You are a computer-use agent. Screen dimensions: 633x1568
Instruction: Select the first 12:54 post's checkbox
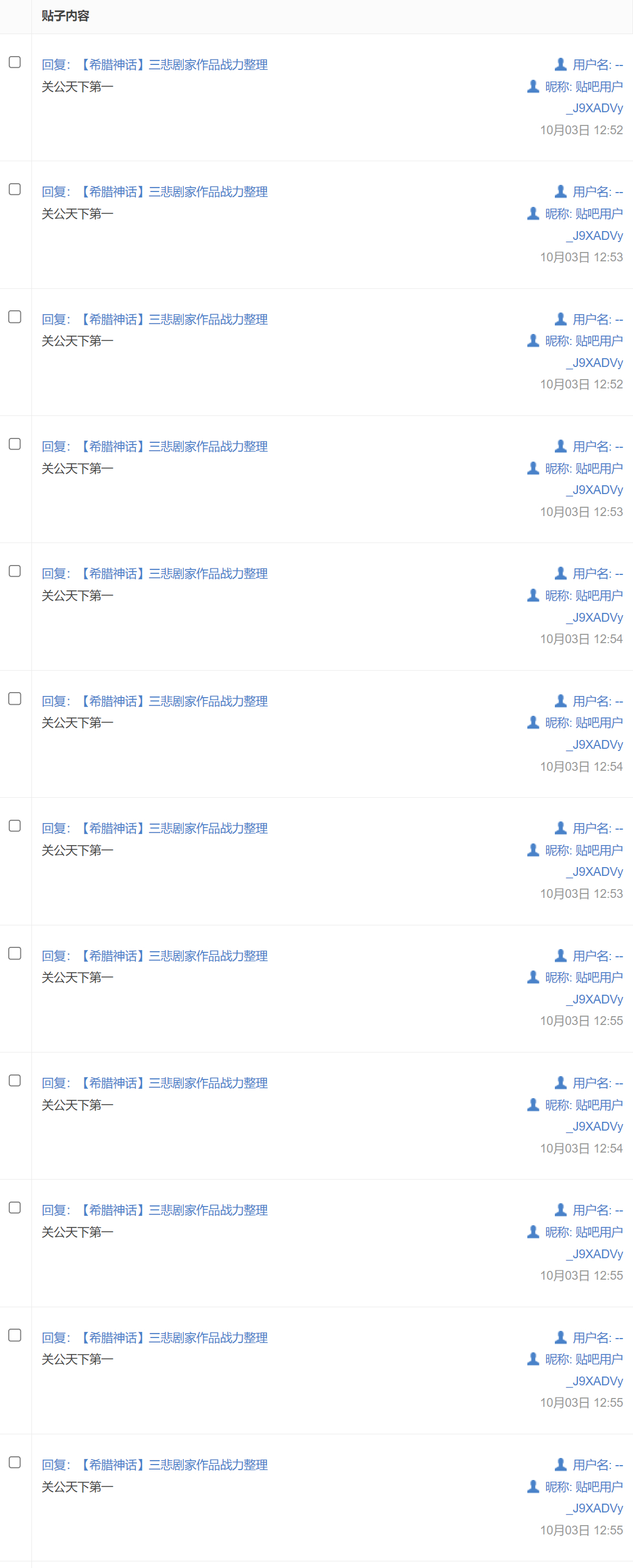(15, 571)
